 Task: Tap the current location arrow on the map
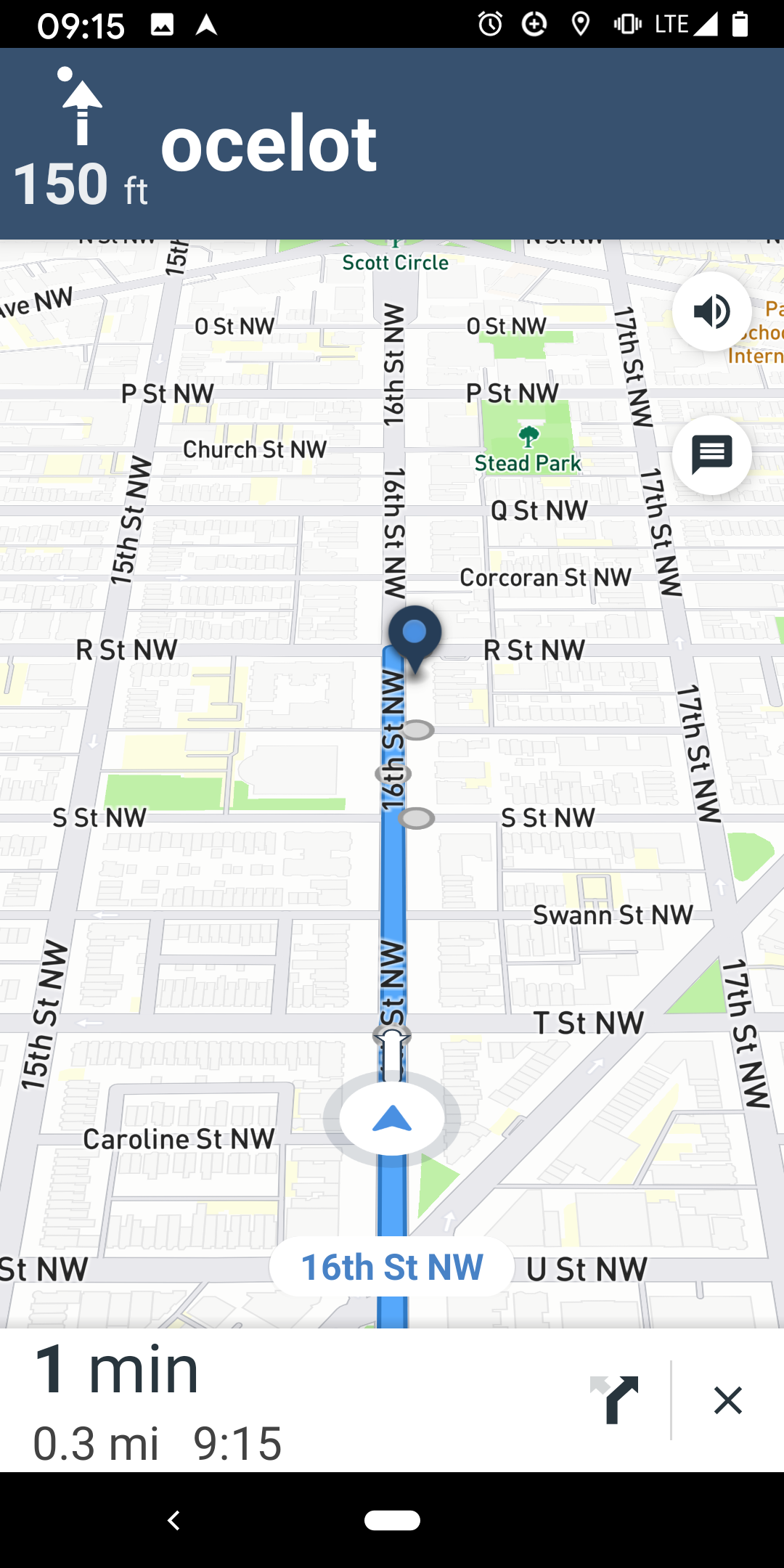392,1118
